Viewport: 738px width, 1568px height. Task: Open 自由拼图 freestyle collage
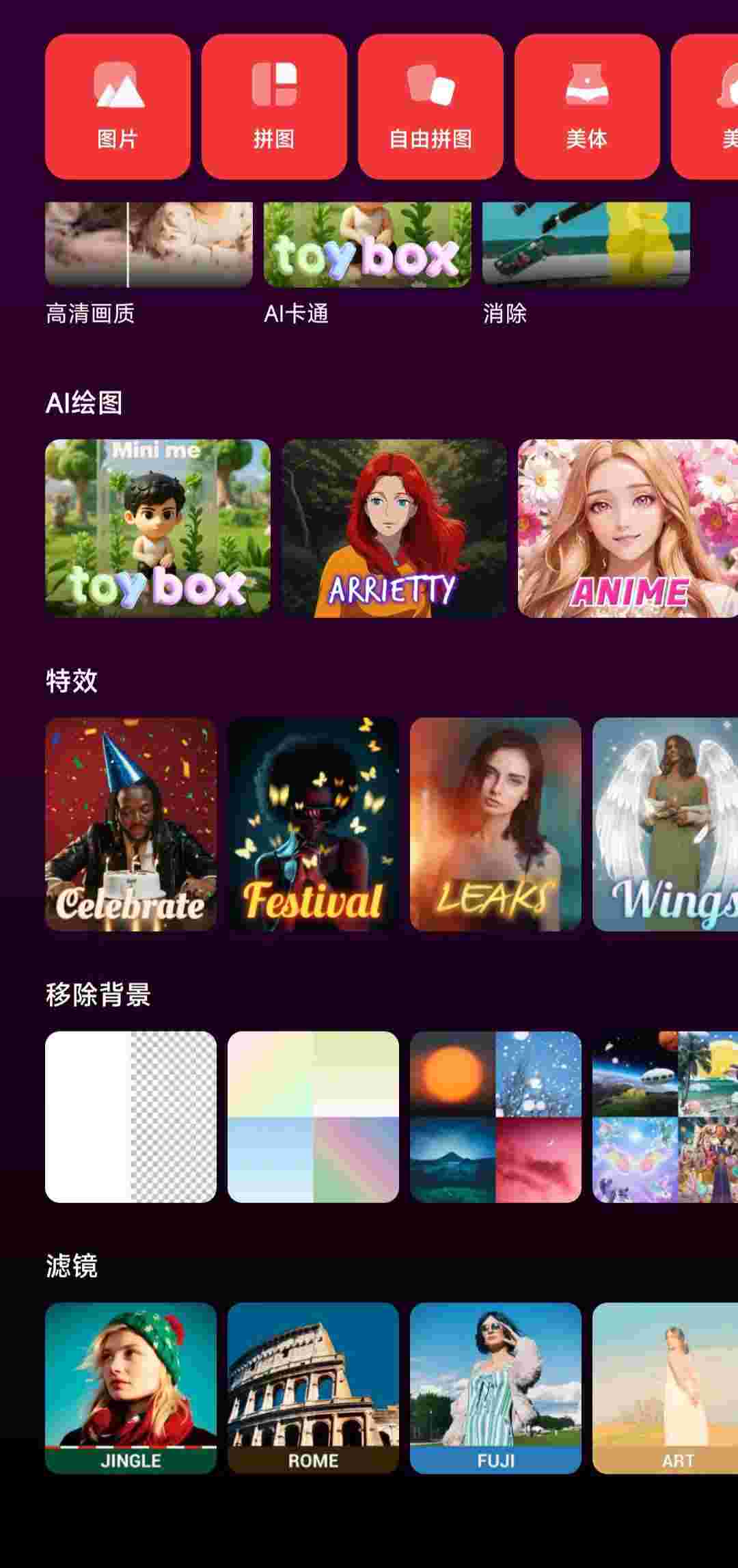(x=430, y=107)
